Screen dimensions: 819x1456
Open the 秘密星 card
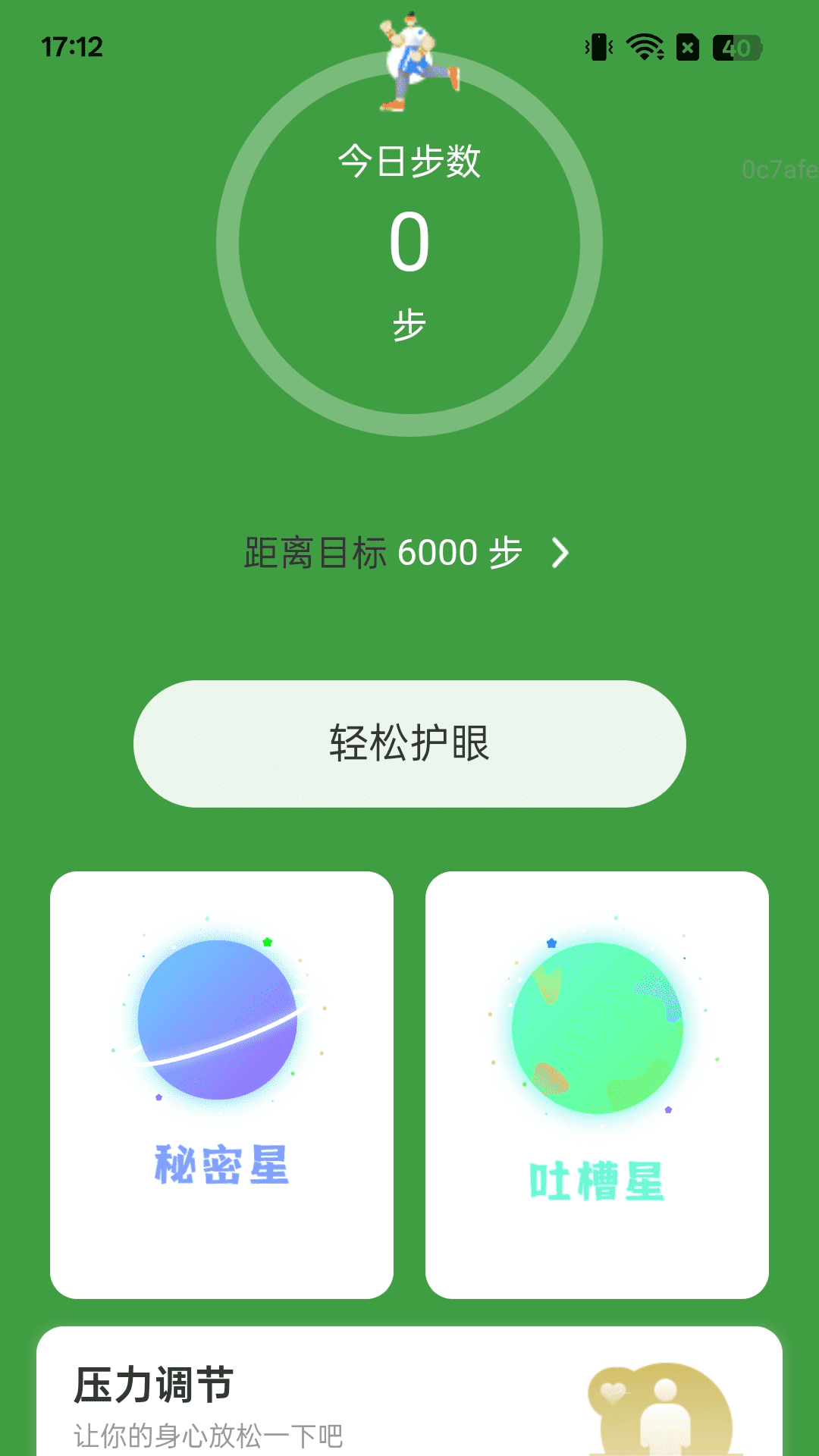220,1084
